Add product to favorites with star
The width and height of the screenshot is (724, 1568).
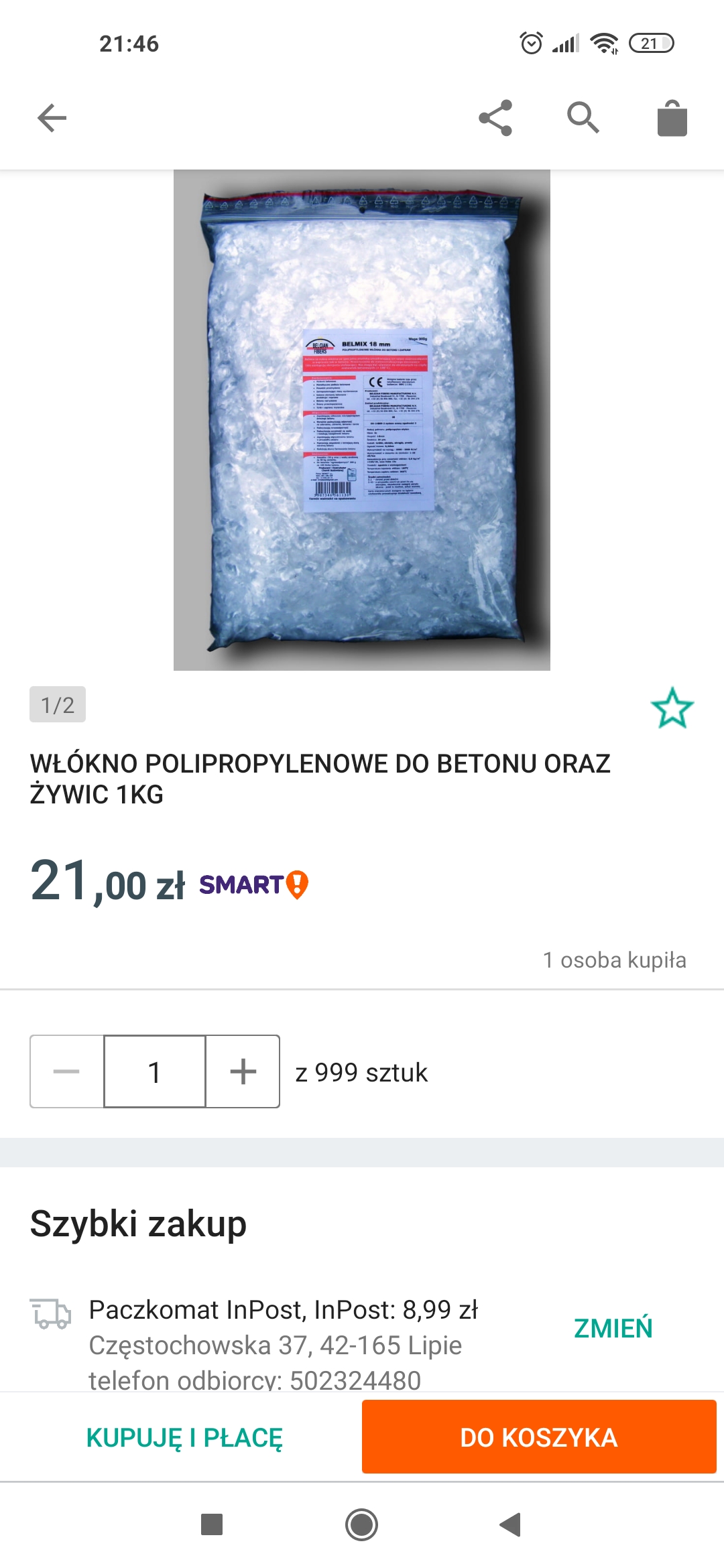coord(672,708)
